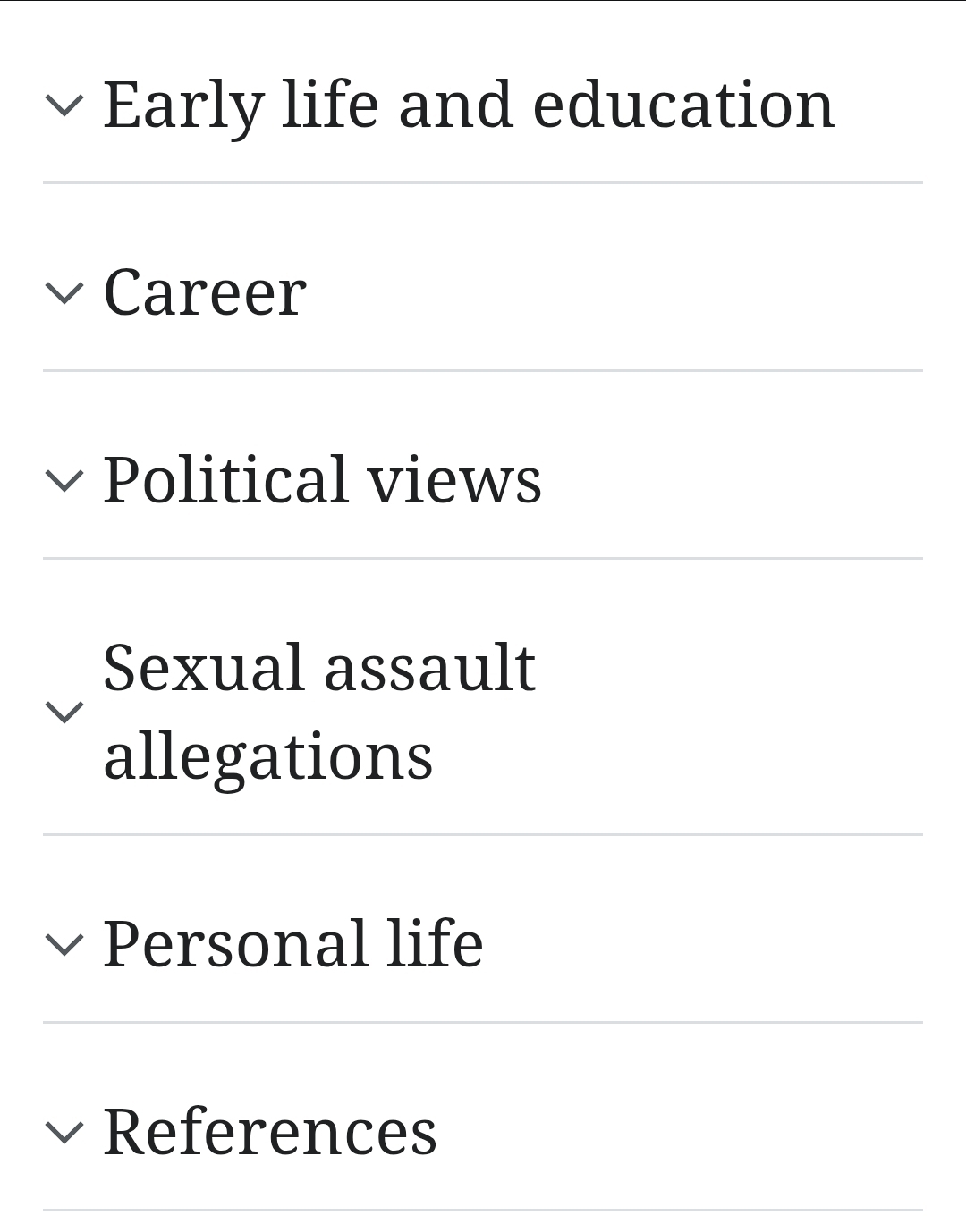The height and width of the screenshot is (1232, 966).
Task: Expand Political views
Action: (322, 480)
